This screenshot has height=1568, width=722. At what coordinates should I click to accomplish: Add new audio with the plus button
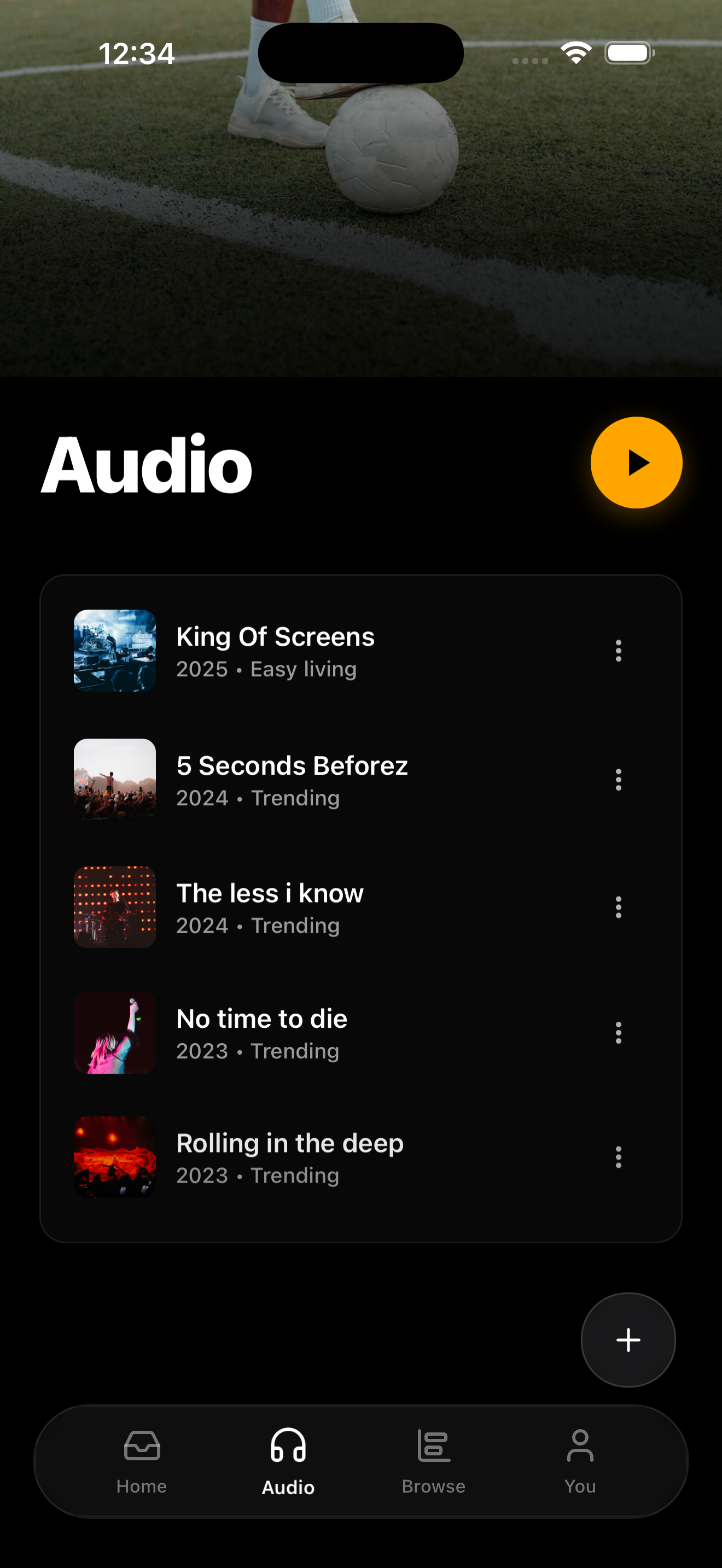coord(627,1339)
